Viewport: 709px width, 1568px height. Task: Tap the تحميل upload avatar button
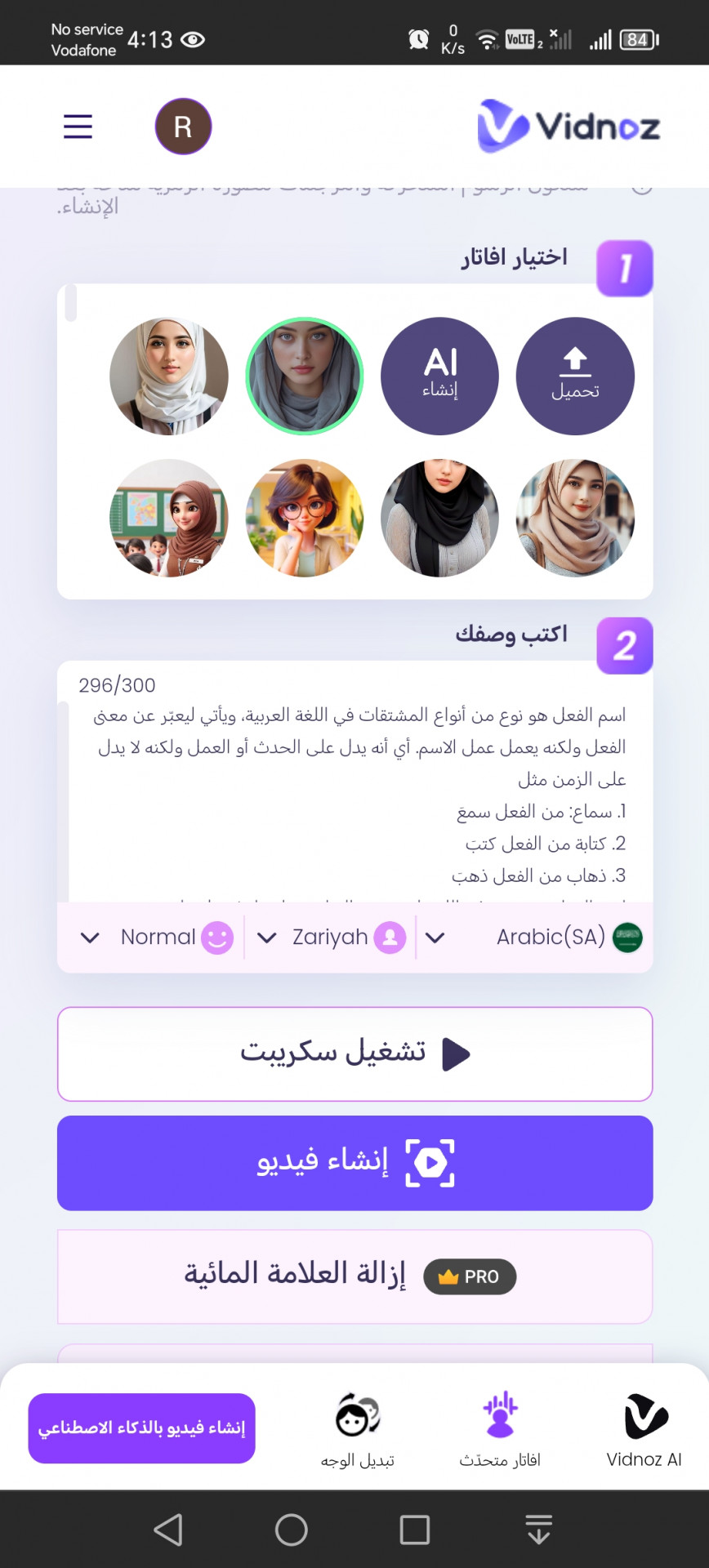click(x=575, y=376)
